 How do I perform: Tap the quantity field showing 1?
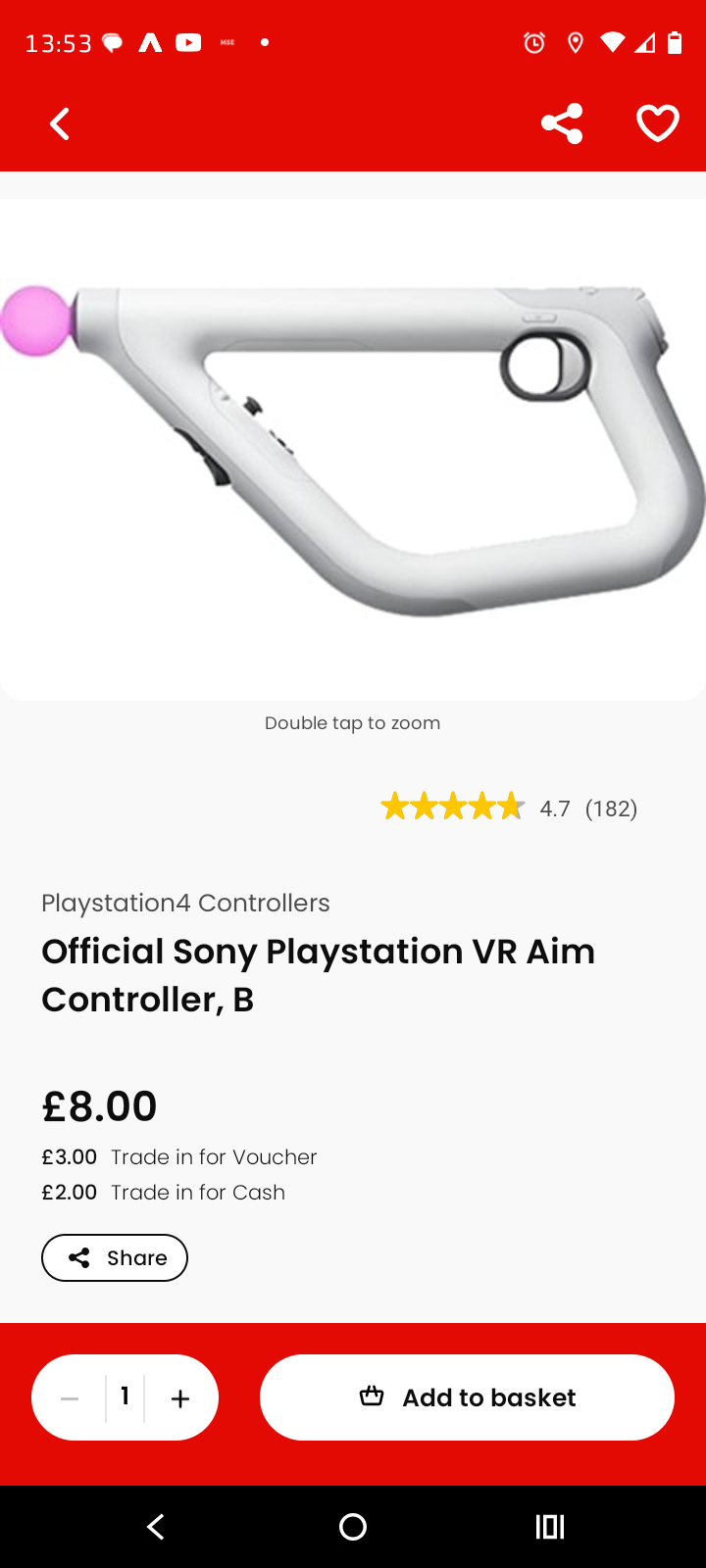[x=125, y=1396]
